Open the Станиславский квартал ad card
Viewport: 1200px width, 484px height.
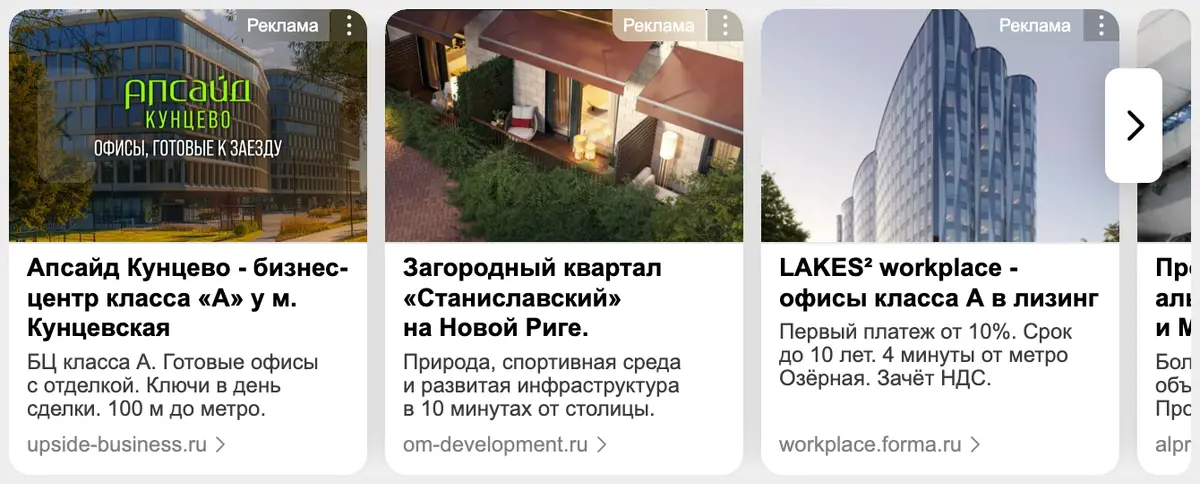coord(564,241)
